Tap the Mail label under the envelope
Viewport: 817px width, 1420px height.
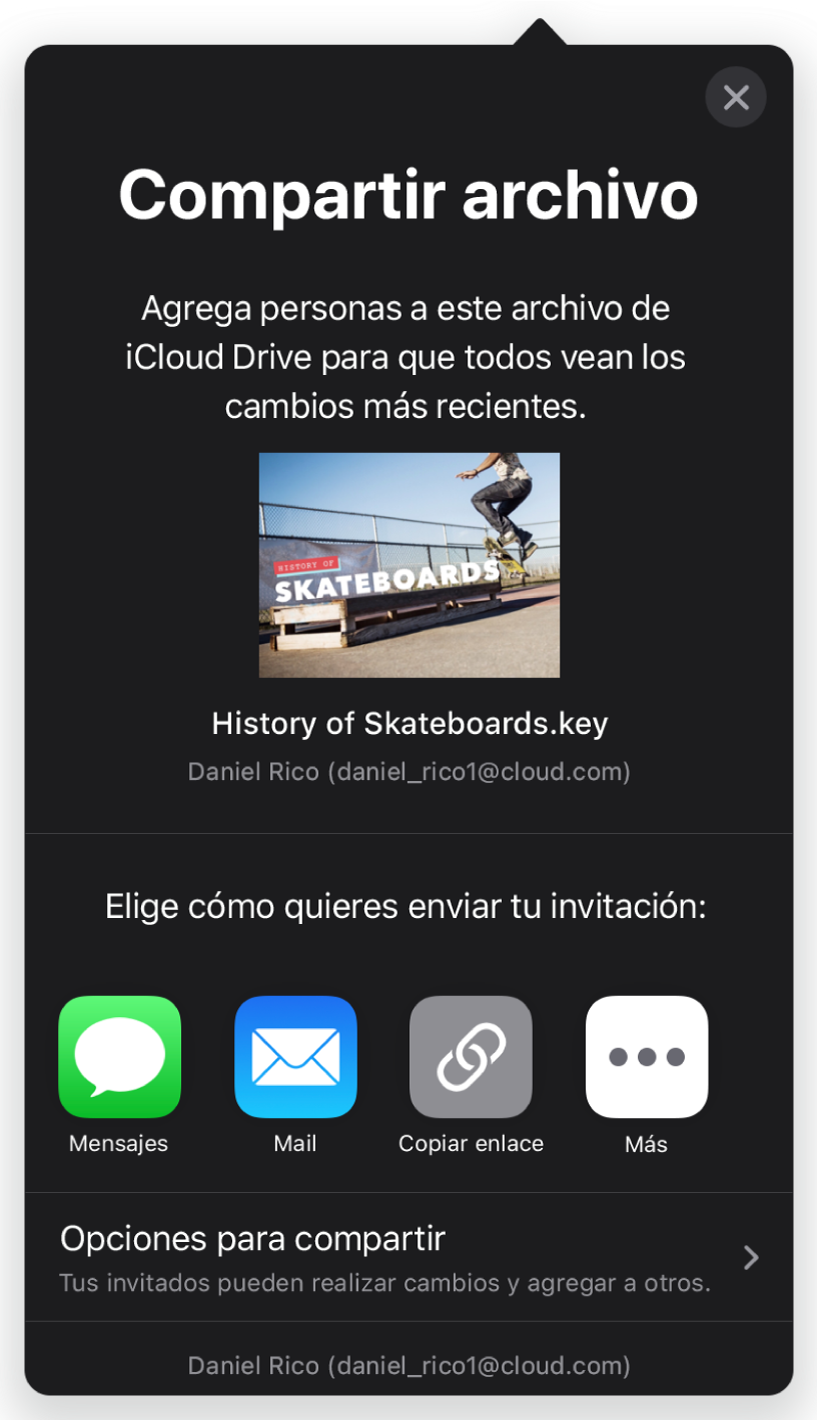coord(295,1144)
